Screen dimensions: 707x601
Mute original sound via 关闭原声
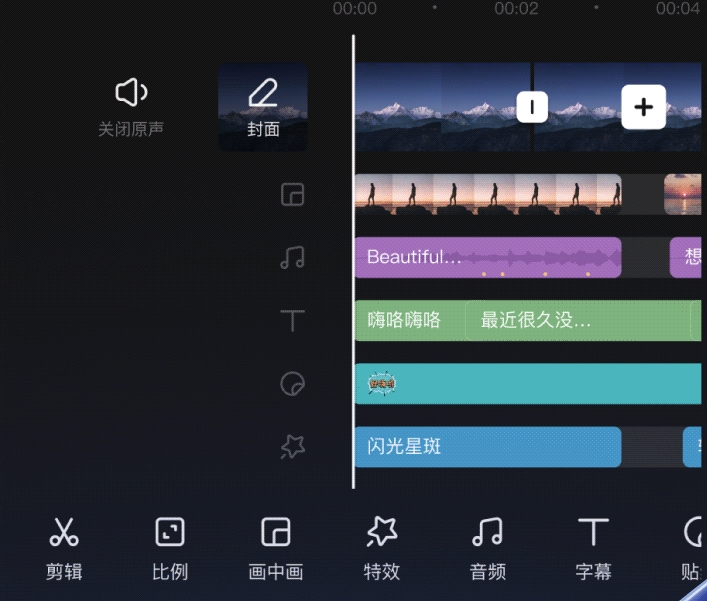[131, 107]
